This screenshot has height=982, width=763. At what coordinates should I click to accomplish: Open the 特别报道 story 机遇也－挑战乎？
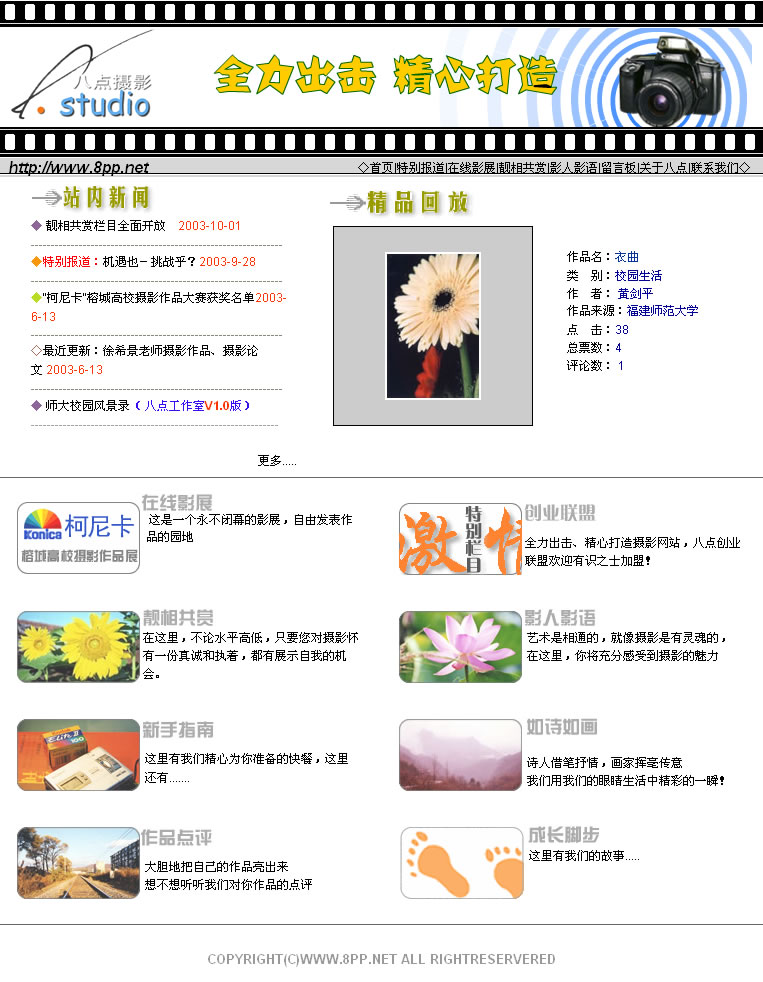148,262
